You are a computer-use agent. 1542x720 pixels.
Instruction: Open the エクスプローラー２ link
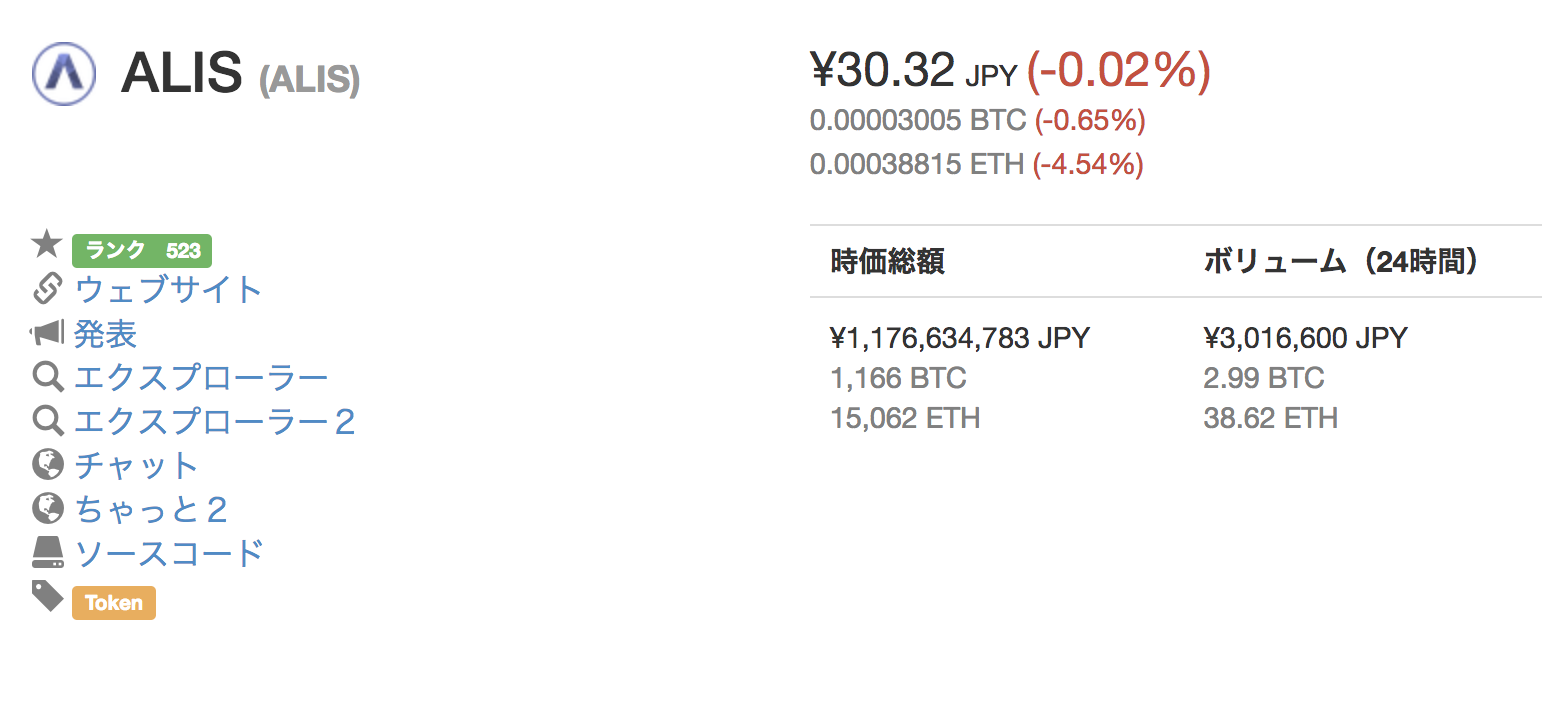pos(215,422)
